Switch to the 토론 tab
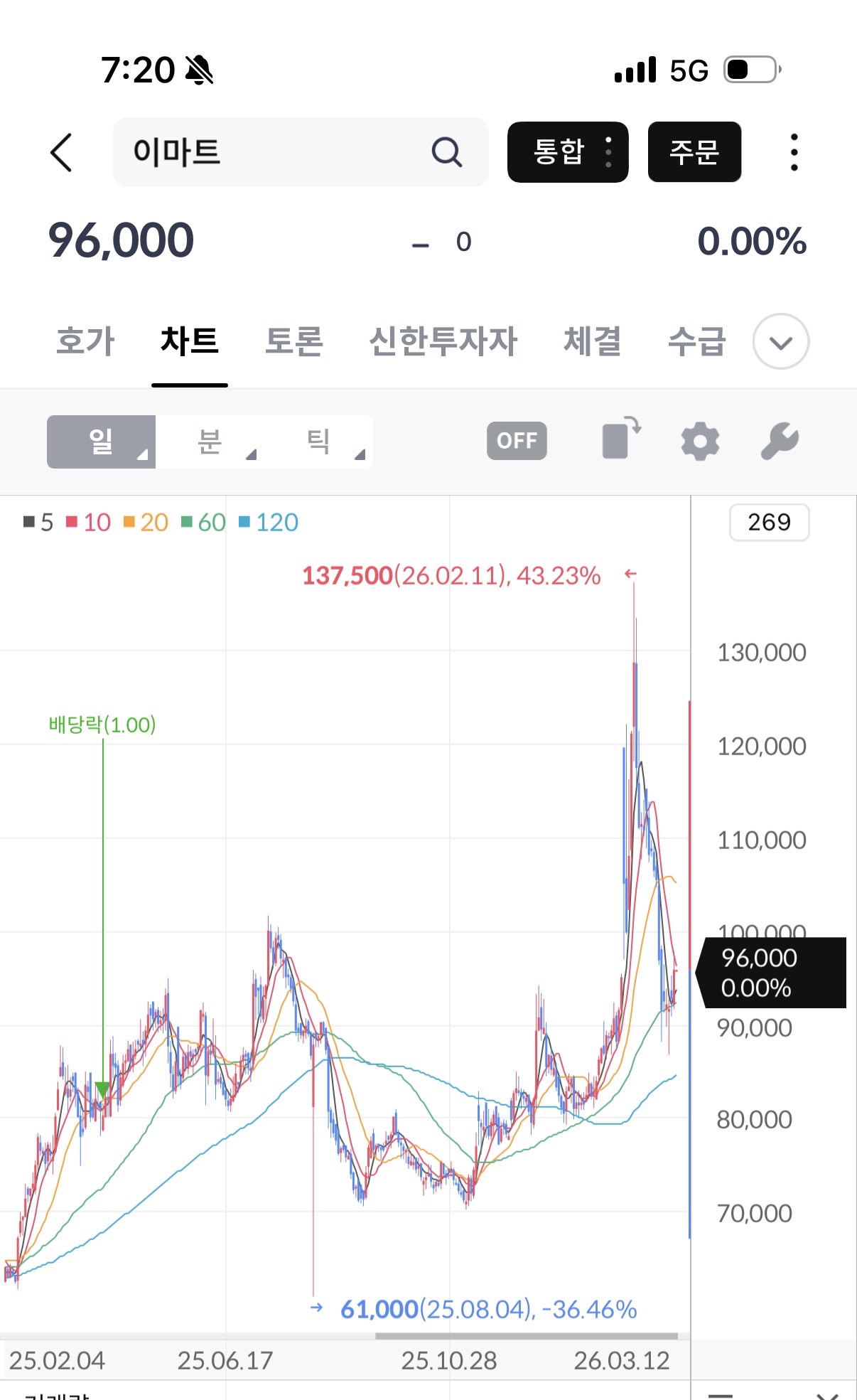 click(293, 341)
